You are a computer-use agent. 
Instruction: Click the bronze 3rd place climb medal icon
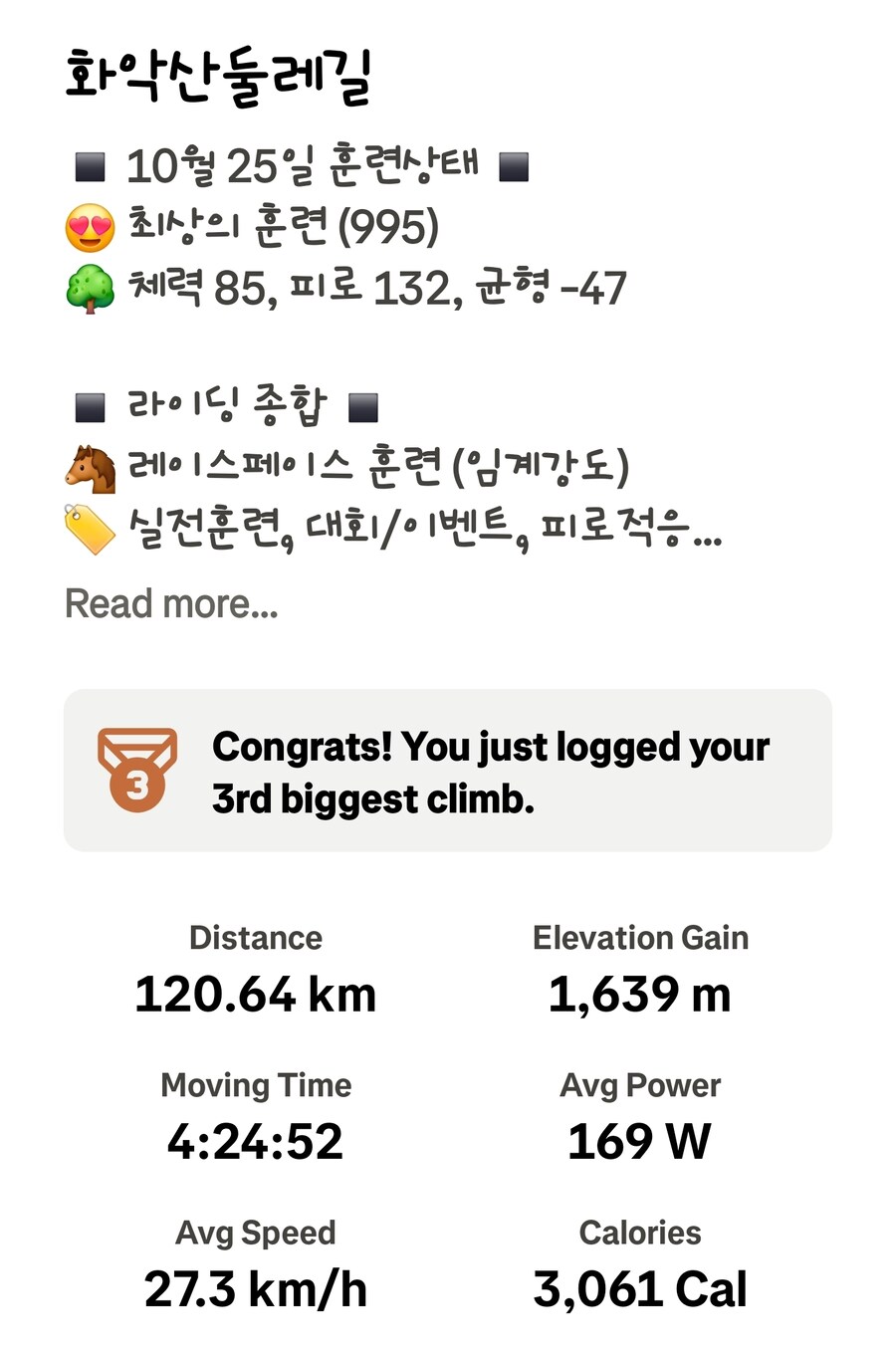click(137, 770)
